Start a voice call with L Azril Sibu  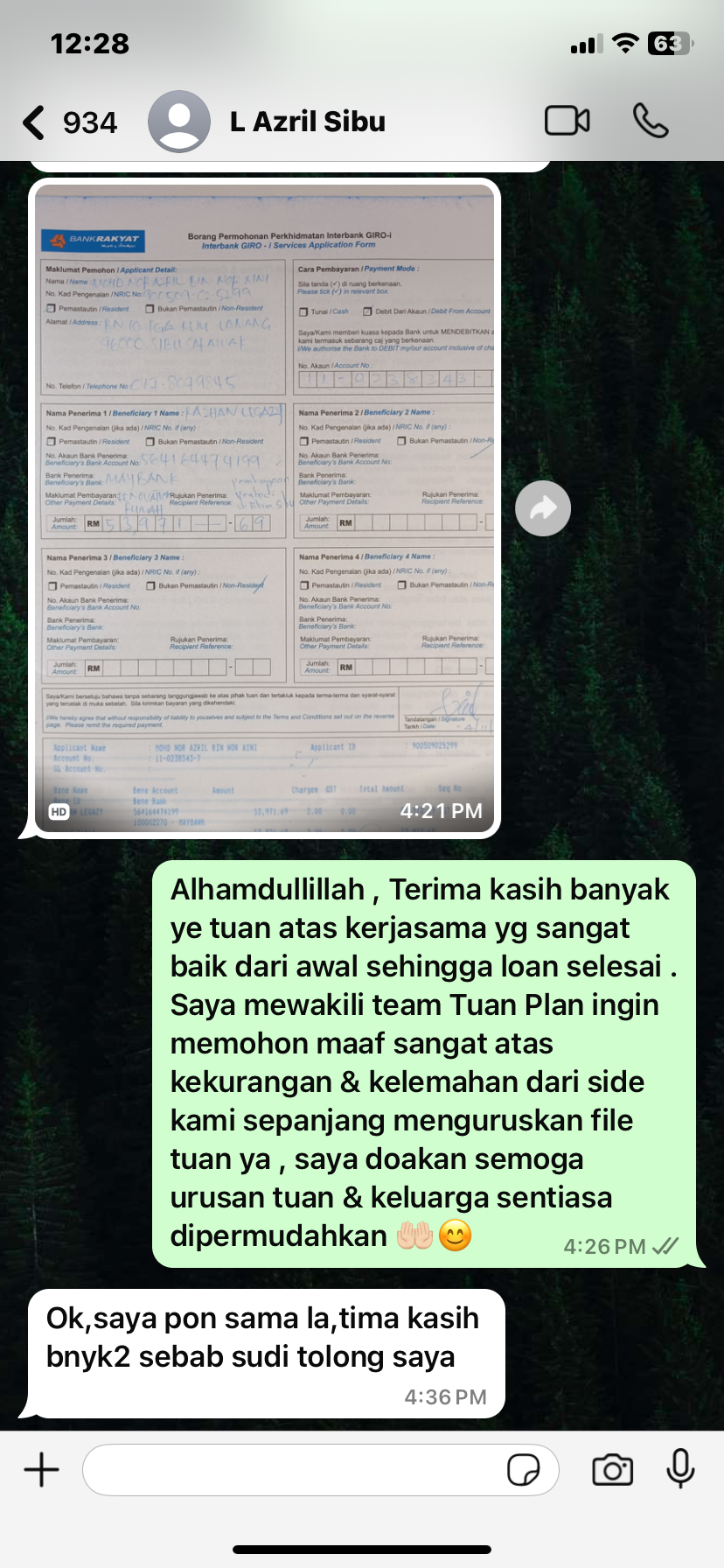651,121
